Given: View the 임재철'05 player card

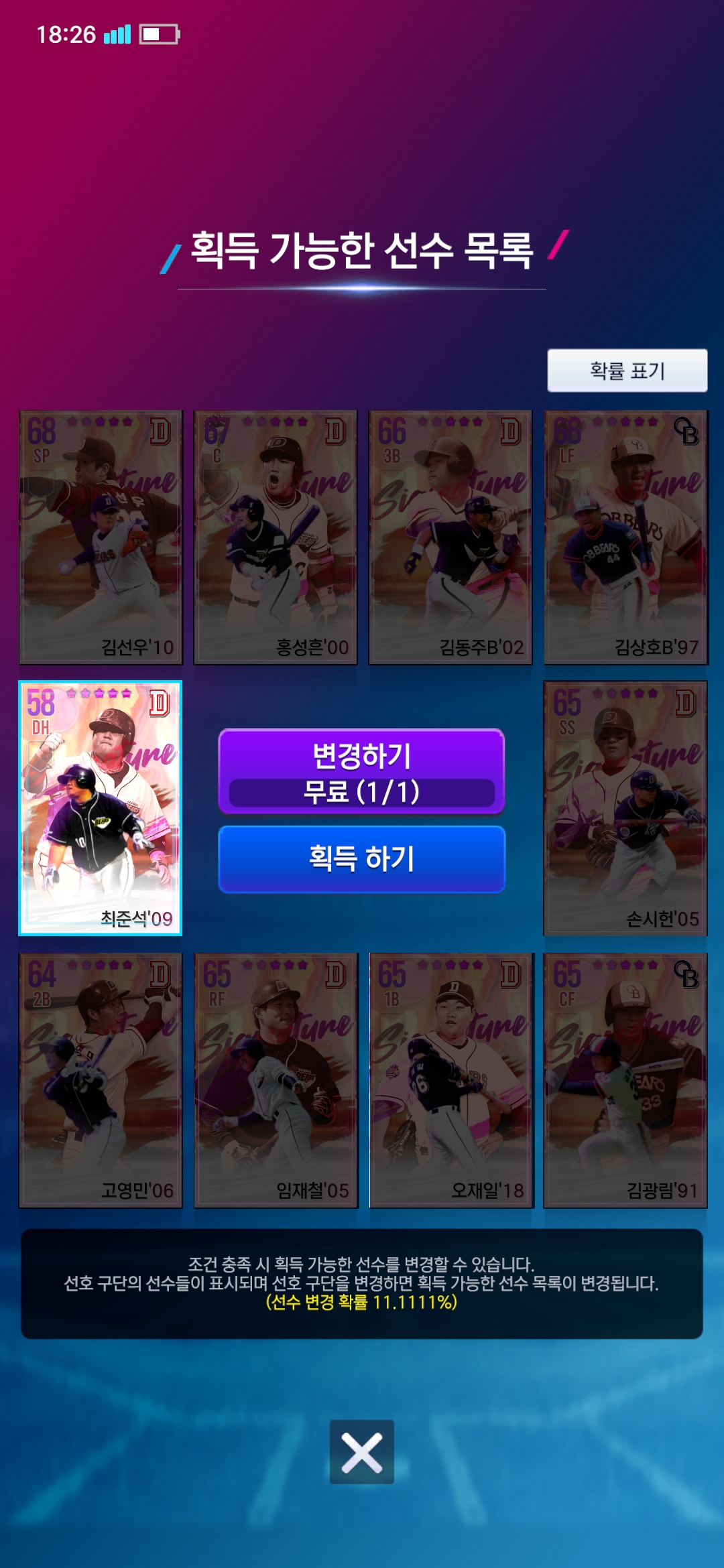Looking at the screenshot, I should point(276,1080).
